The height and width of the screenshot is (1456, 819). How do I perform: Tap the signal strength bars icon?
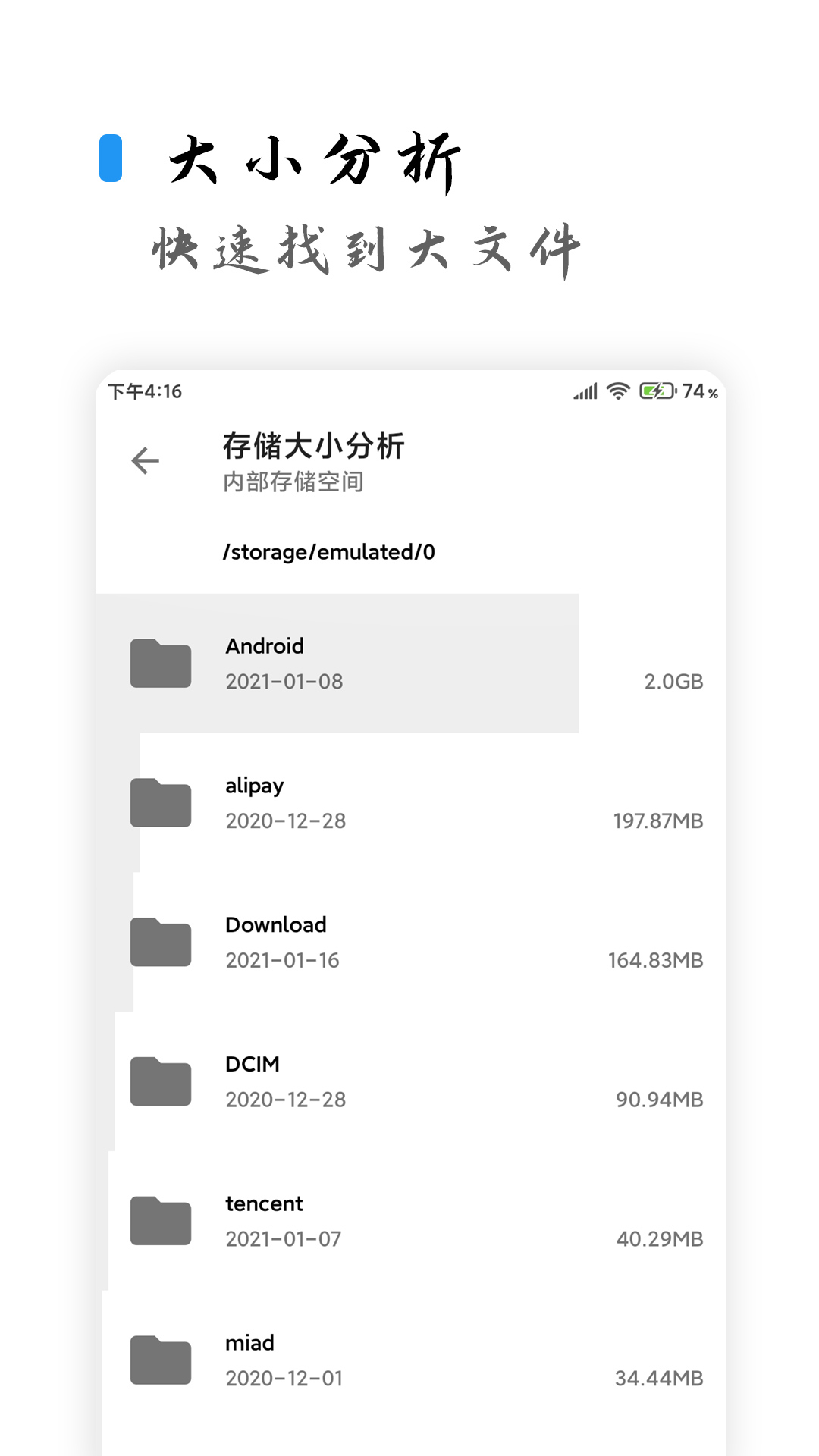pyautogui.click(x=584, y=391)
